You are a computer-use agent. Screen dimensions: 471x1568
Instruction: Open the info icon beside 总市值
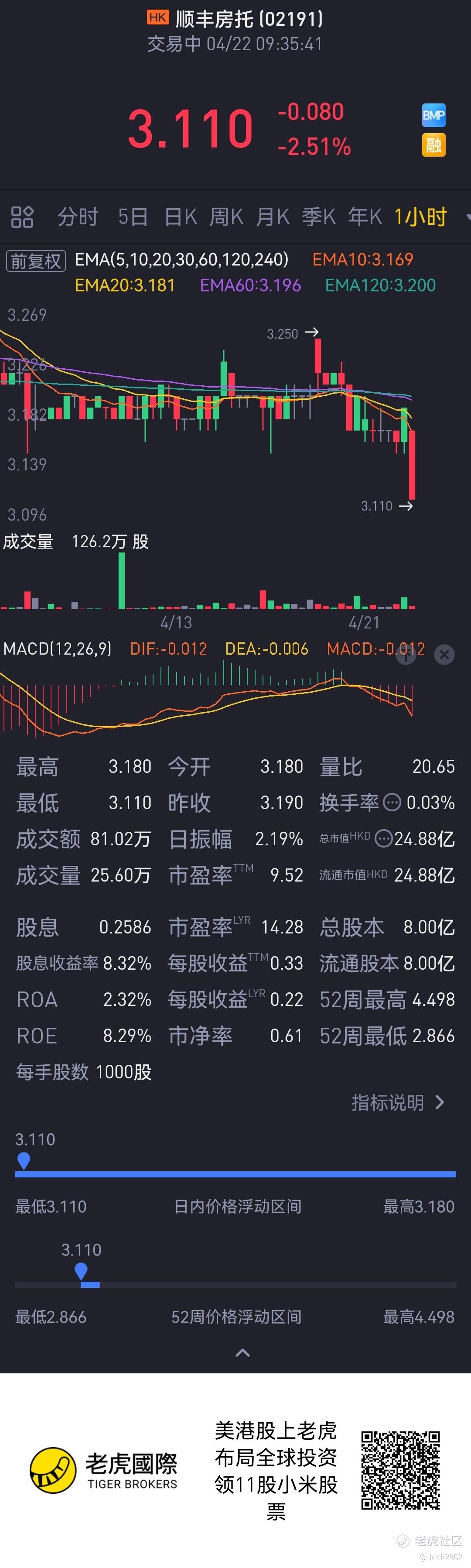tap(383, 839)
